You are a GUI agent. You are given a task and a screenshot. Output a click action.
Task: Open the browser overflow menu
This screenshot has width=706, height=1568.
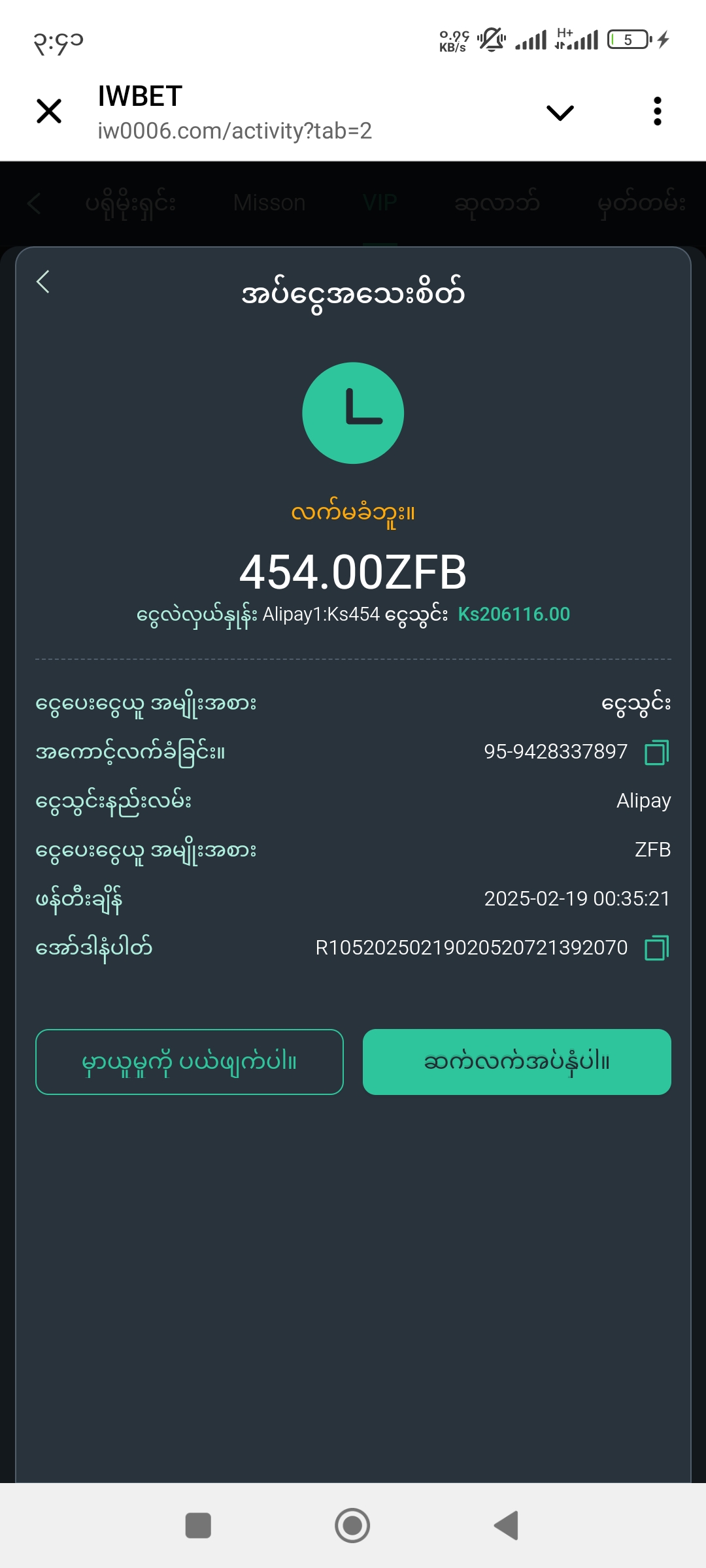tap(657, 111)
